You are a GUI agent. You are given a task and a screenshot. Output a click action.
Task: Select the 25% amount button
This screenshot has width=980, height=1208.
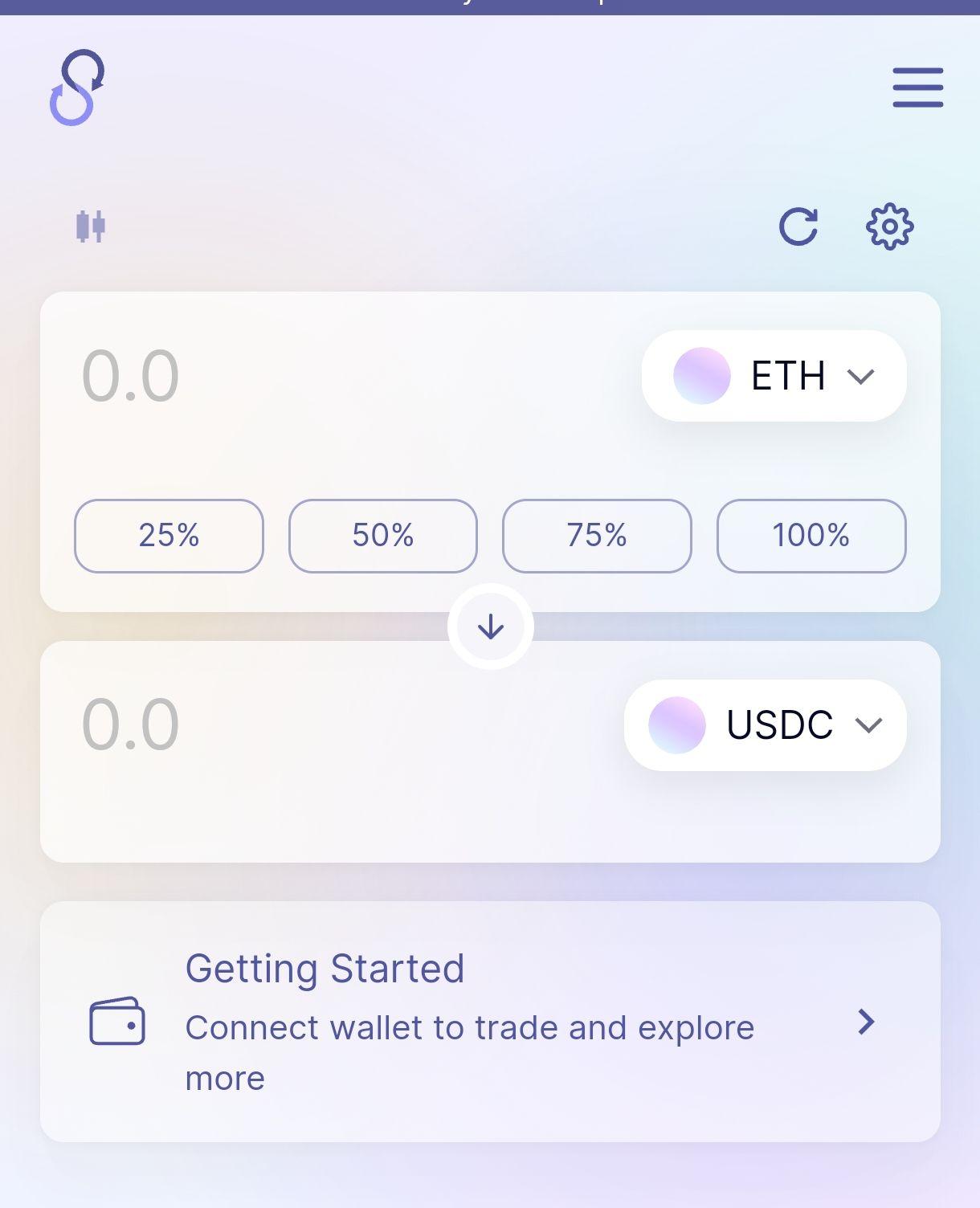tap(169, 536)
